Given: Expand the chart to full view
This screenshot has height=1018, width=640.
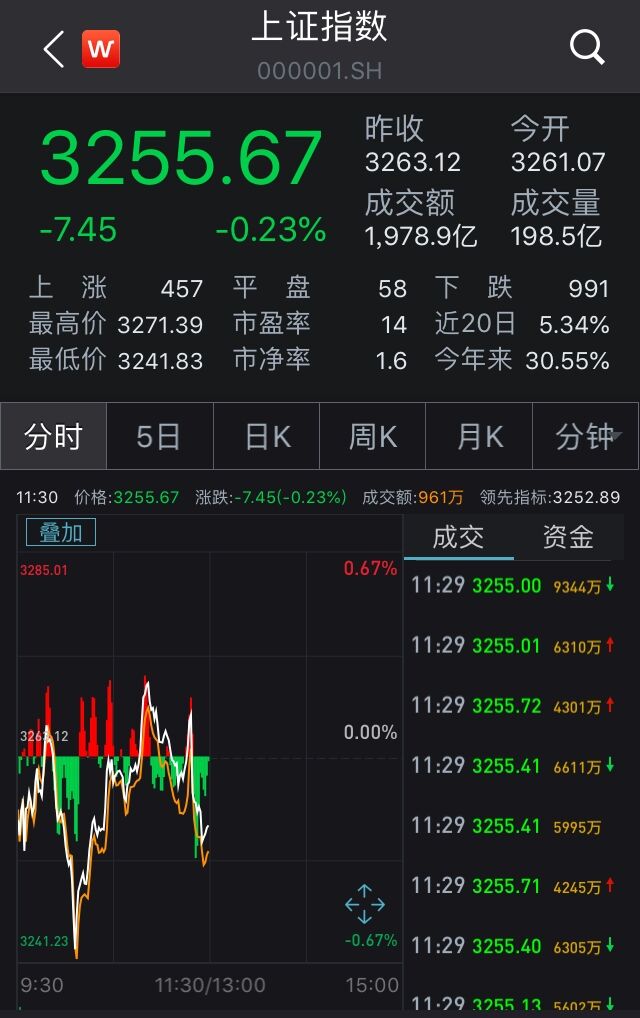Looking at the screenshot, I should click(363, 903).
